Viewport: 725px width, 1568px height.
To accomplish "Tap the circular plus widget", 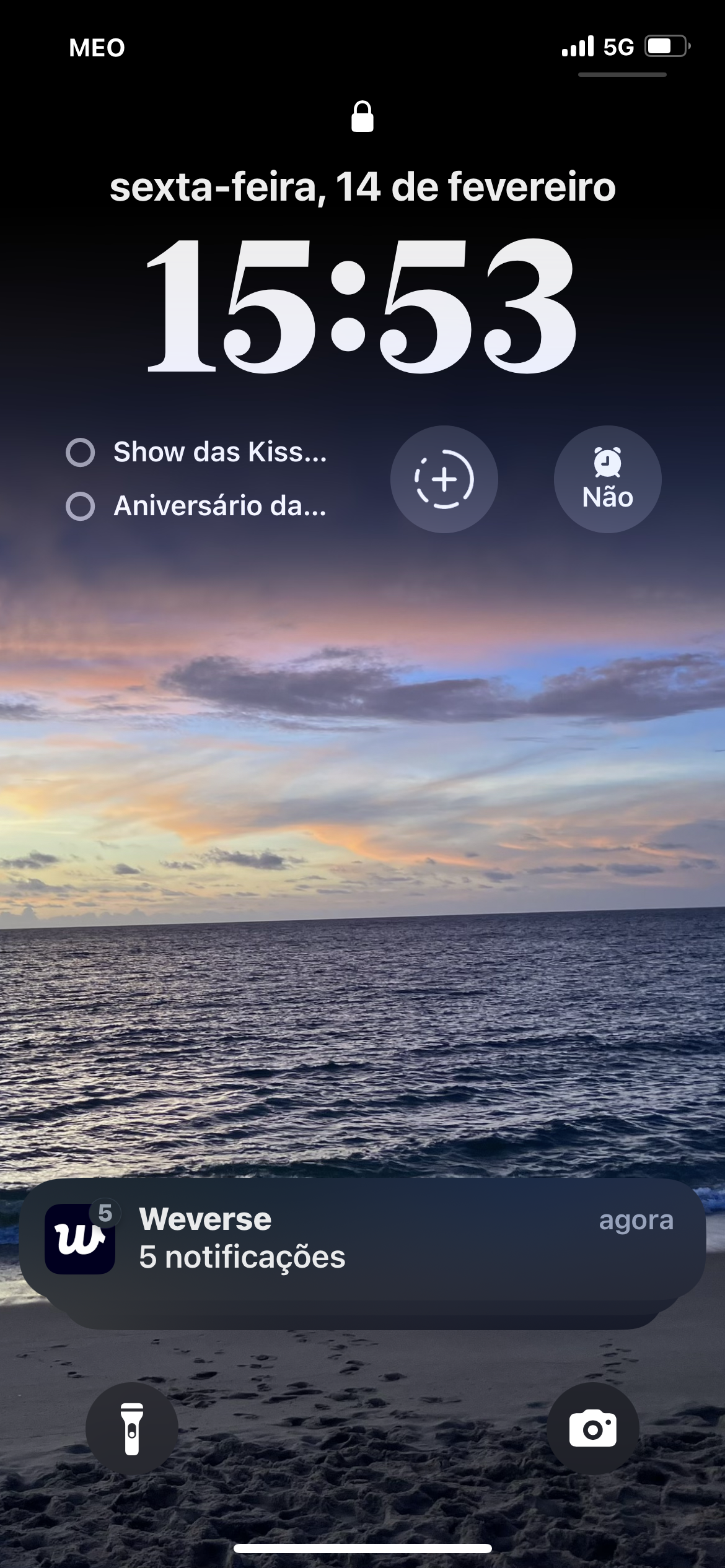I will (444, 479).
